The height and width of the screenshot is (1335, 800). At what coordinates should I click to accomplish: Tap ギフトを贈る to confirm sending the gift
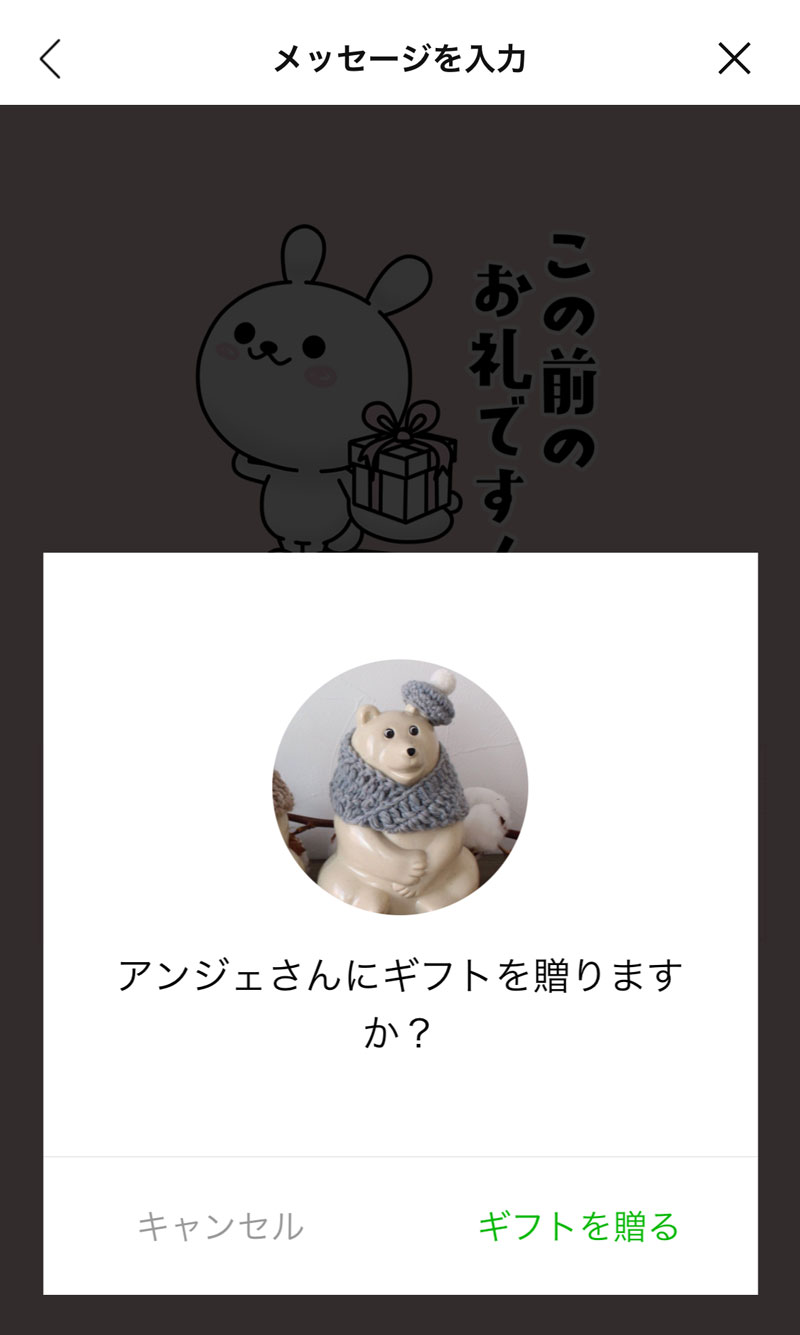(578, 1226)
